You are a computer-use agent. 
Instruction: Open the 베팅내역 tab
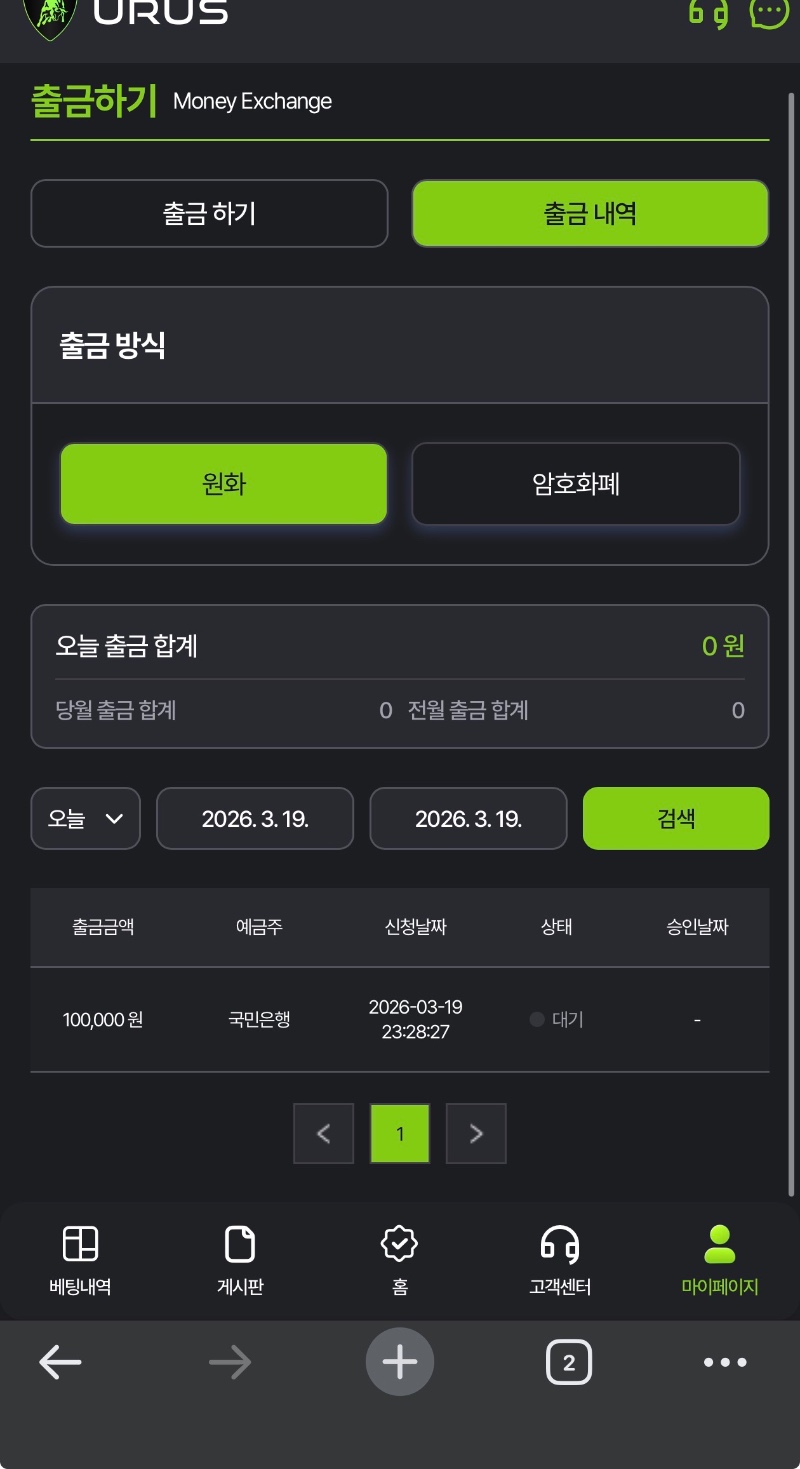(x=80, y=1260)
